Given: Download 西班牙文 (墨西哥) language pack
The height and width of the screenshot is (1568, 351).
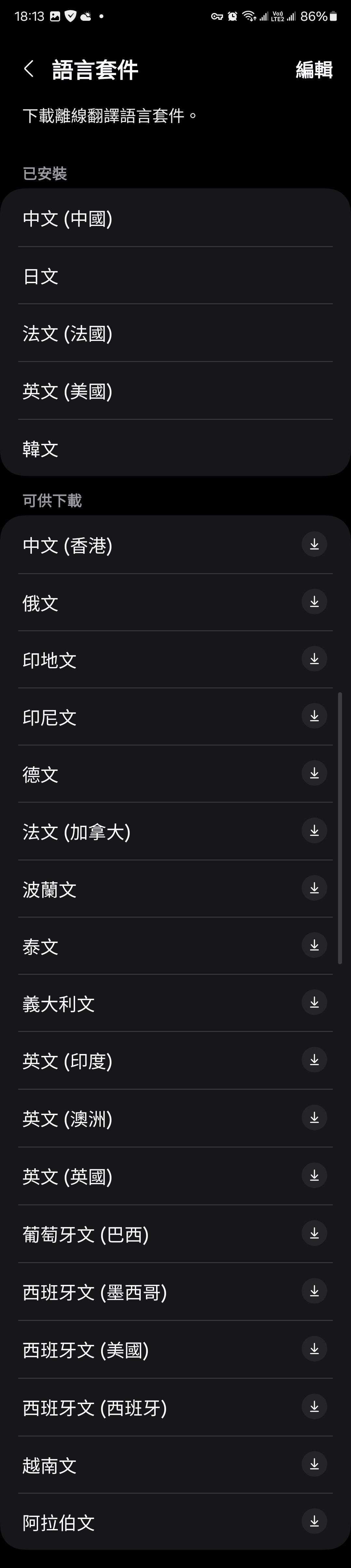Looking at the screenshot, I should (314, 1291).
